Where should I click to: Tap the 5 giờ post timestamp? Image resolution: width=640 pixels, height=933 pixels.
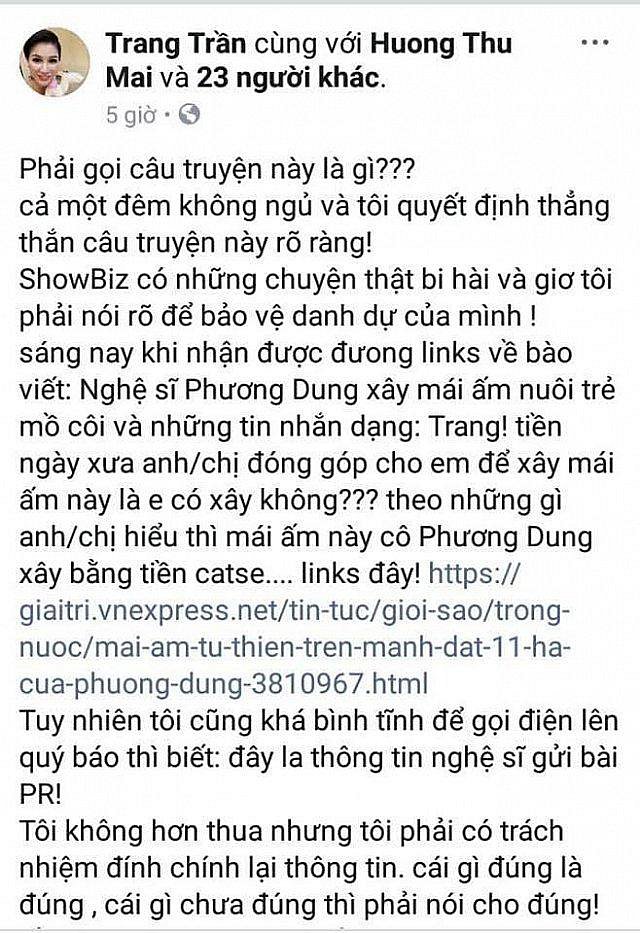point(131,114)
